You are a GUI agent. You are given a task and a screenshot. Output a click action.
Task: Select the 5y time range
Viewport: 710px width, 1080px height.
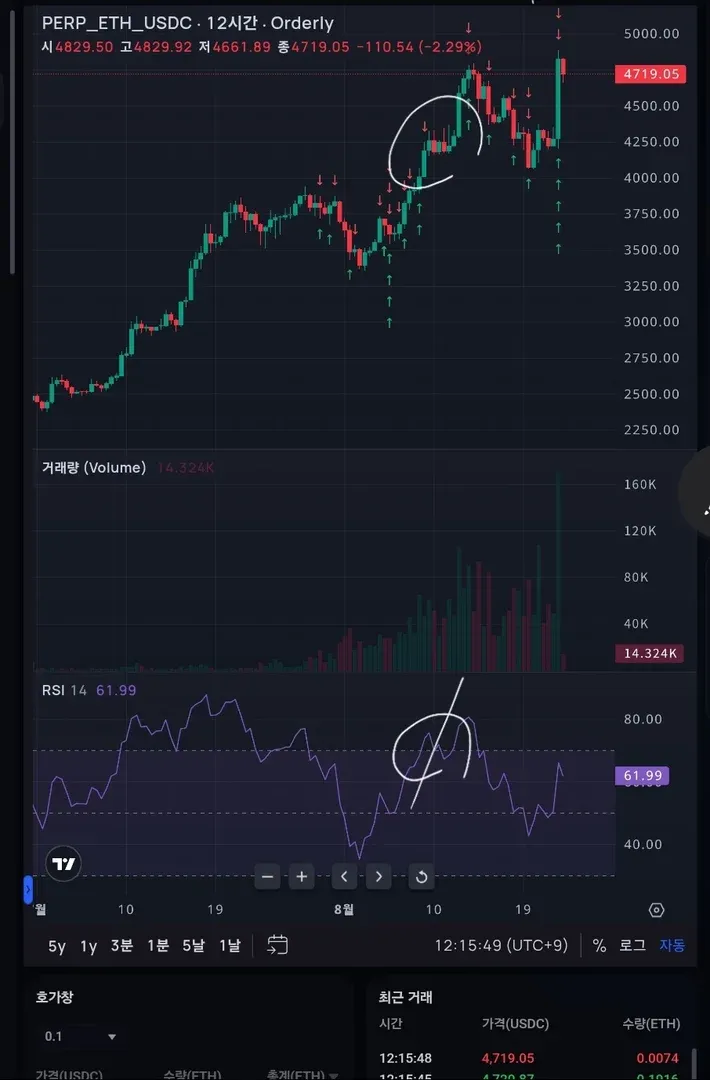57,946
